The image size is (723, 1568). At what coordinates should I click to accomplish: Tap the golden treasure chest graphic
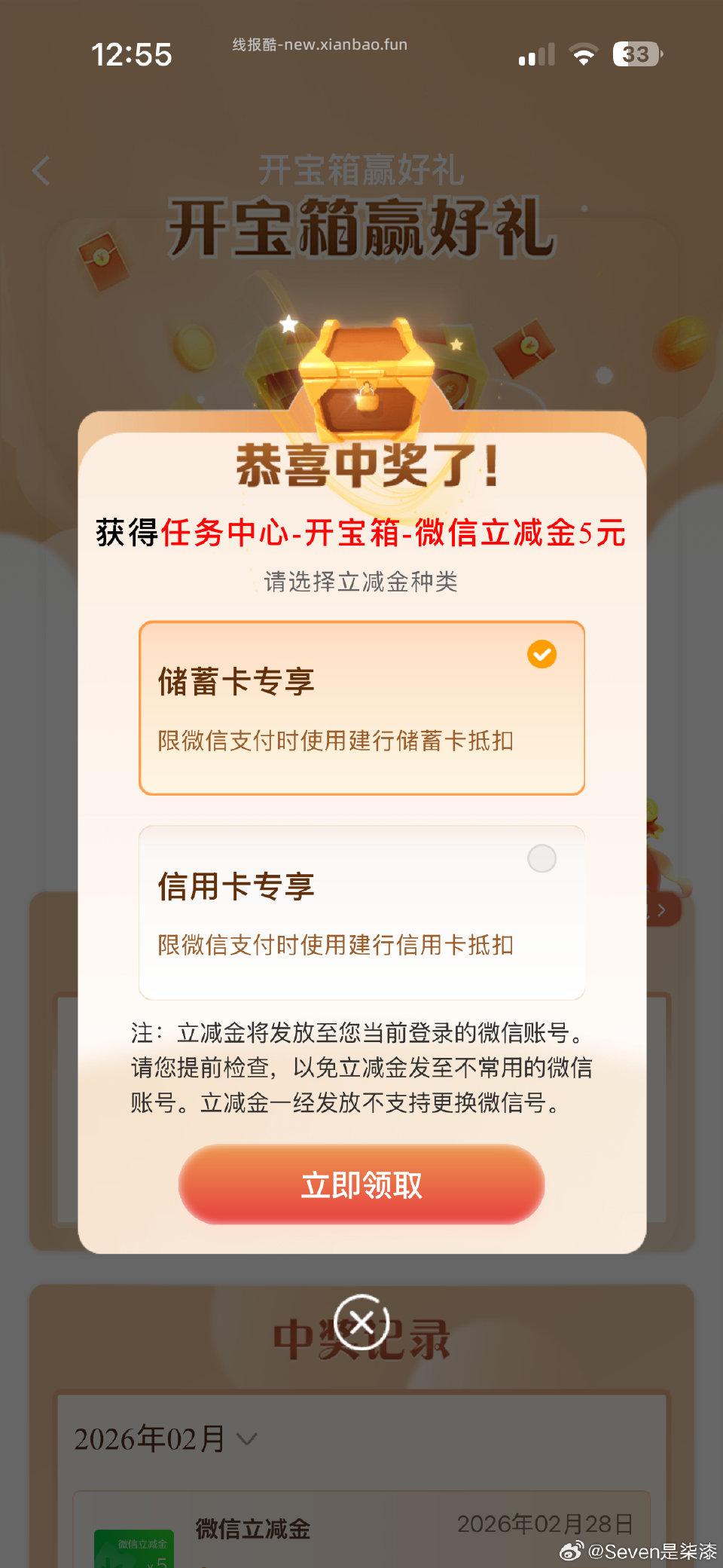point(367,371)
